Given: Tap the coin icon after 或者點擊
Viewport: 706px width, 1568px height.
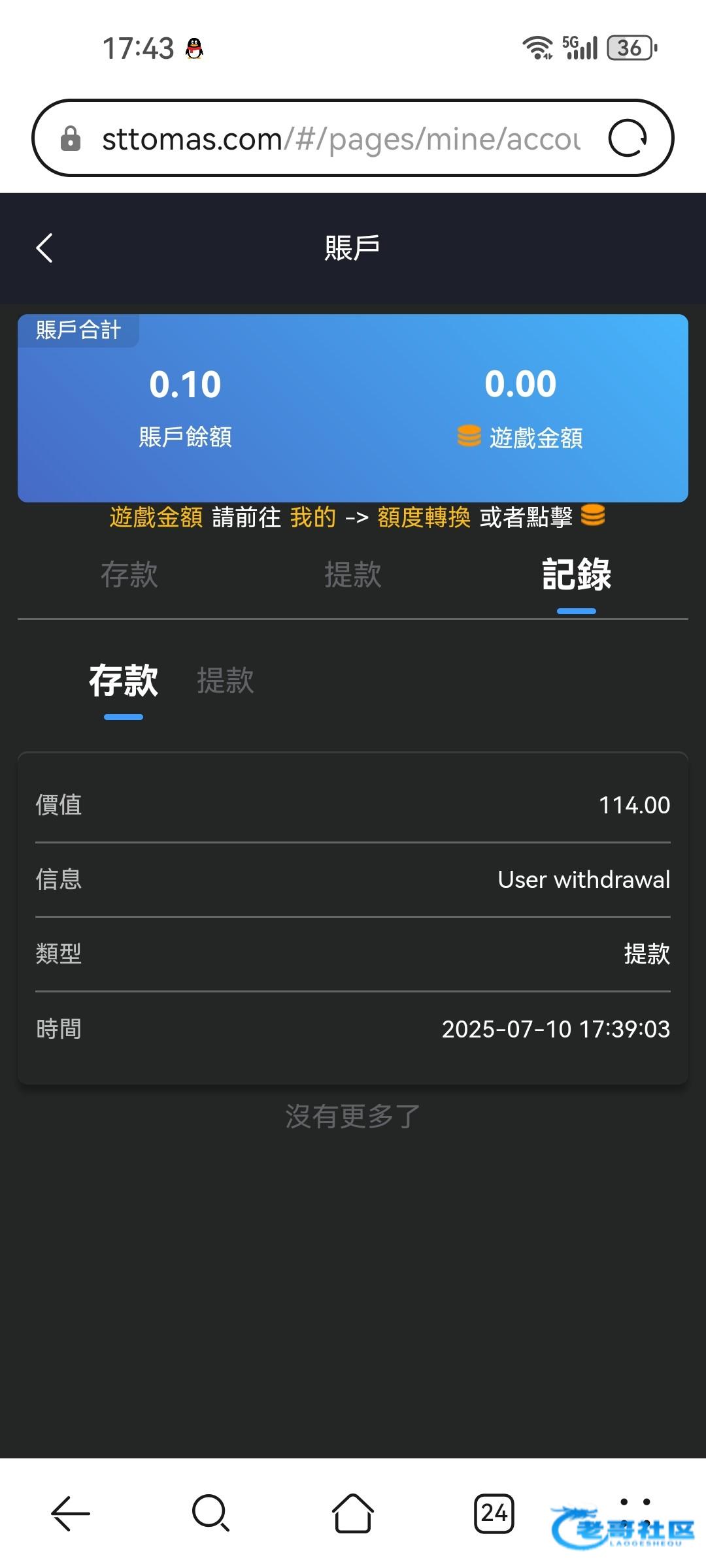Looking at the screenshot, I should (592, 515).
